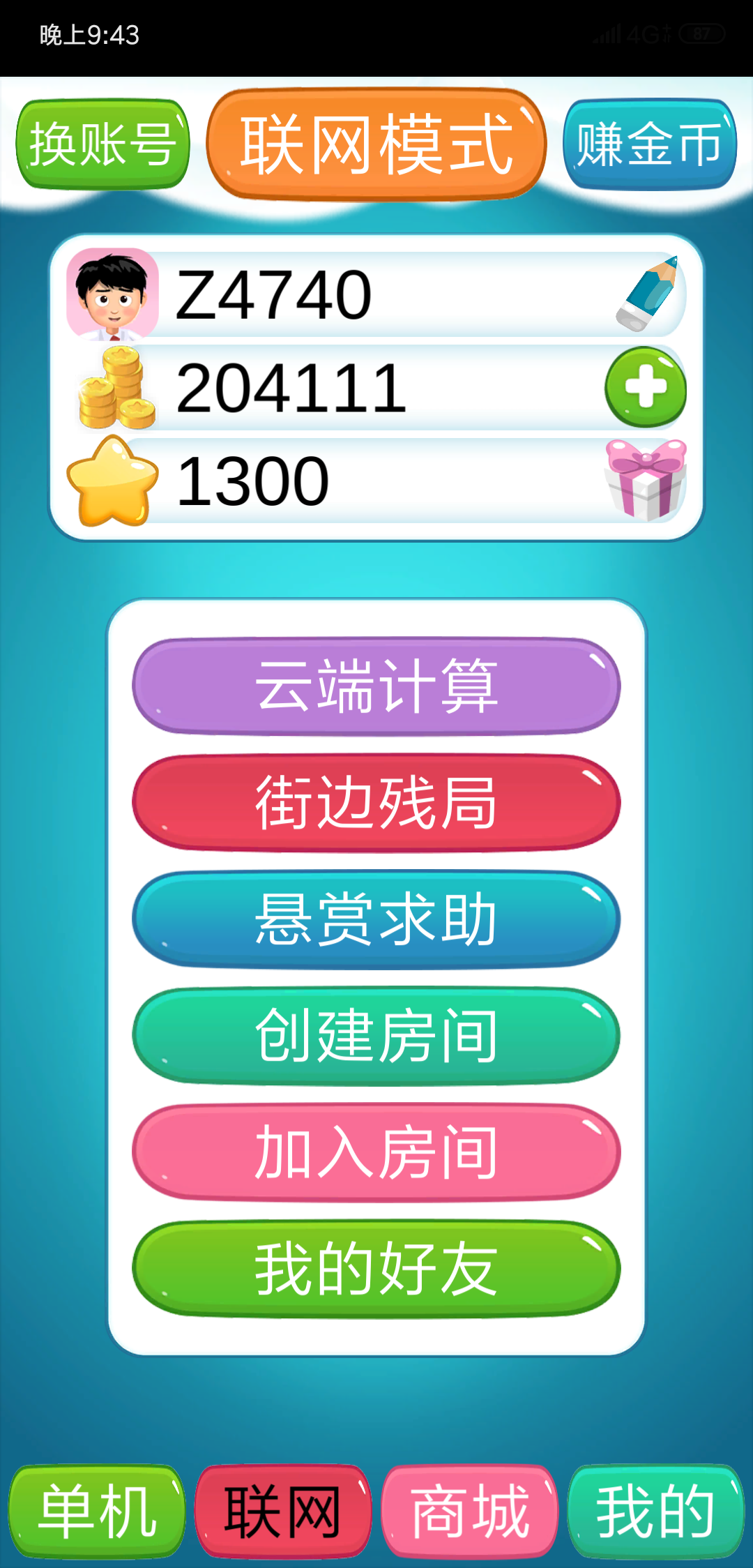Start 云端计算 cloud computing
The image size is (753, 1568).
pos(376,686)
